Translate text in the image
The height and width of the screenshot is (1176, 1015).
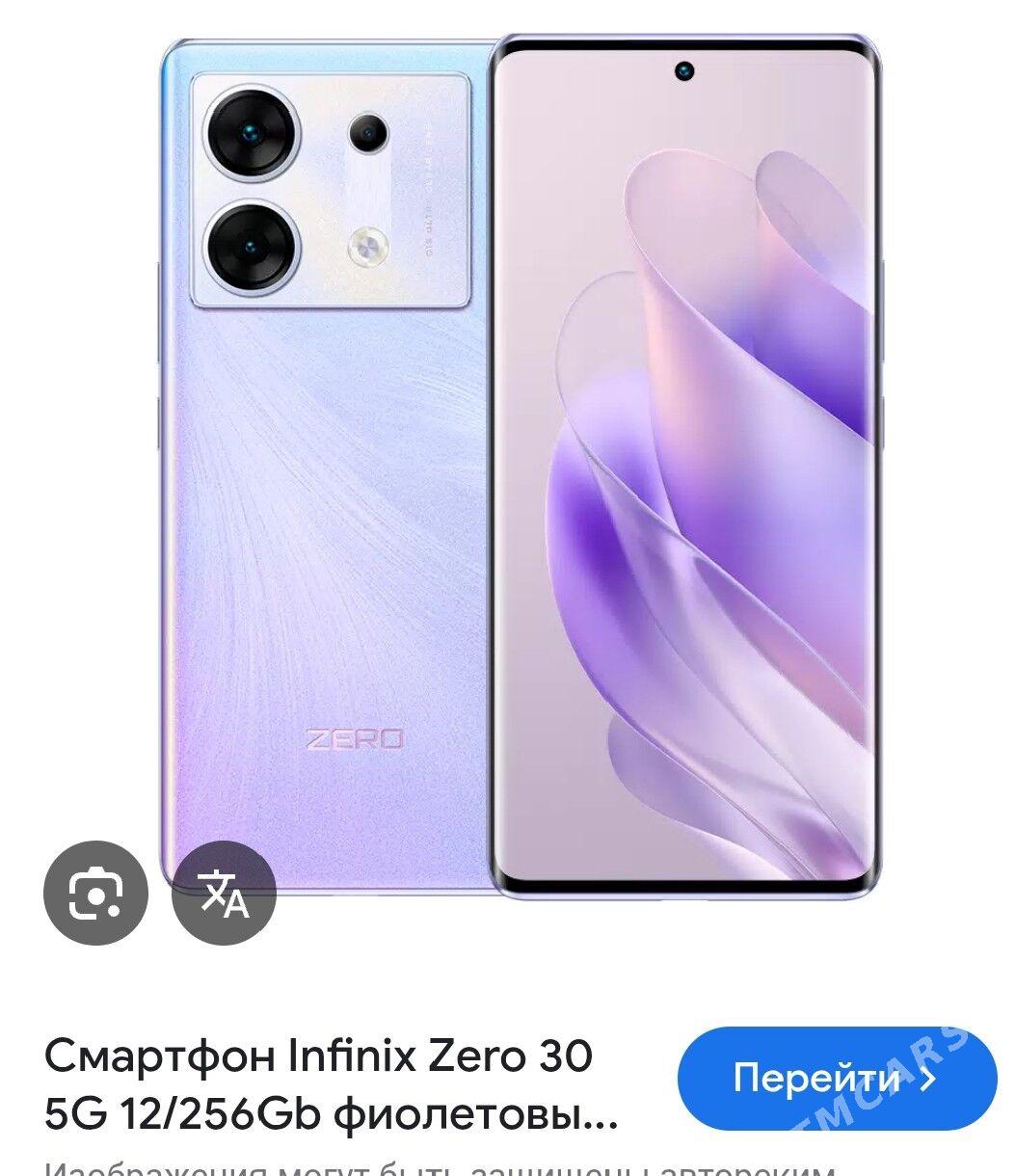click(224, 894)
